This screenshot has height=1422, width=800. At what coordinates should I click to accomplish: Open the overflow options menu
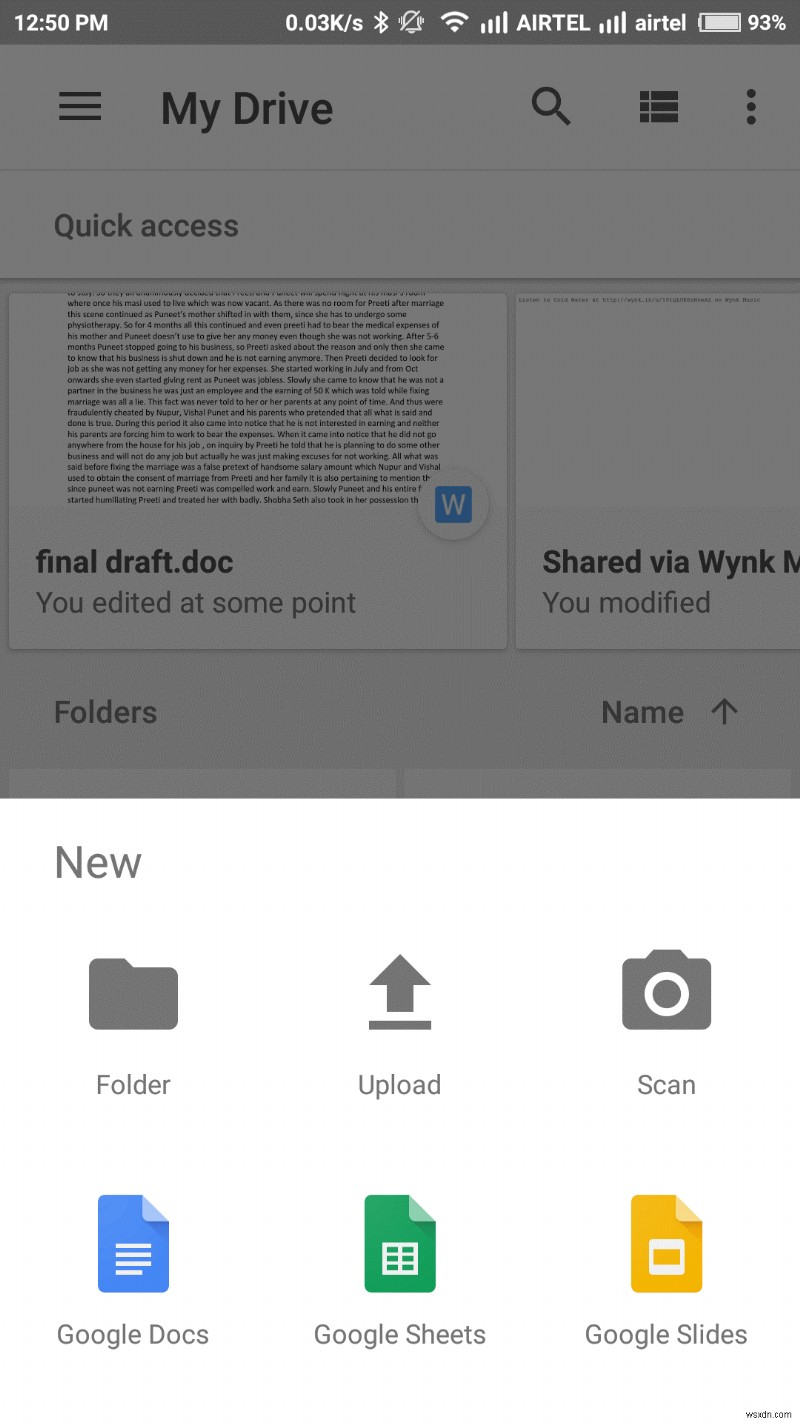(750, 107)
